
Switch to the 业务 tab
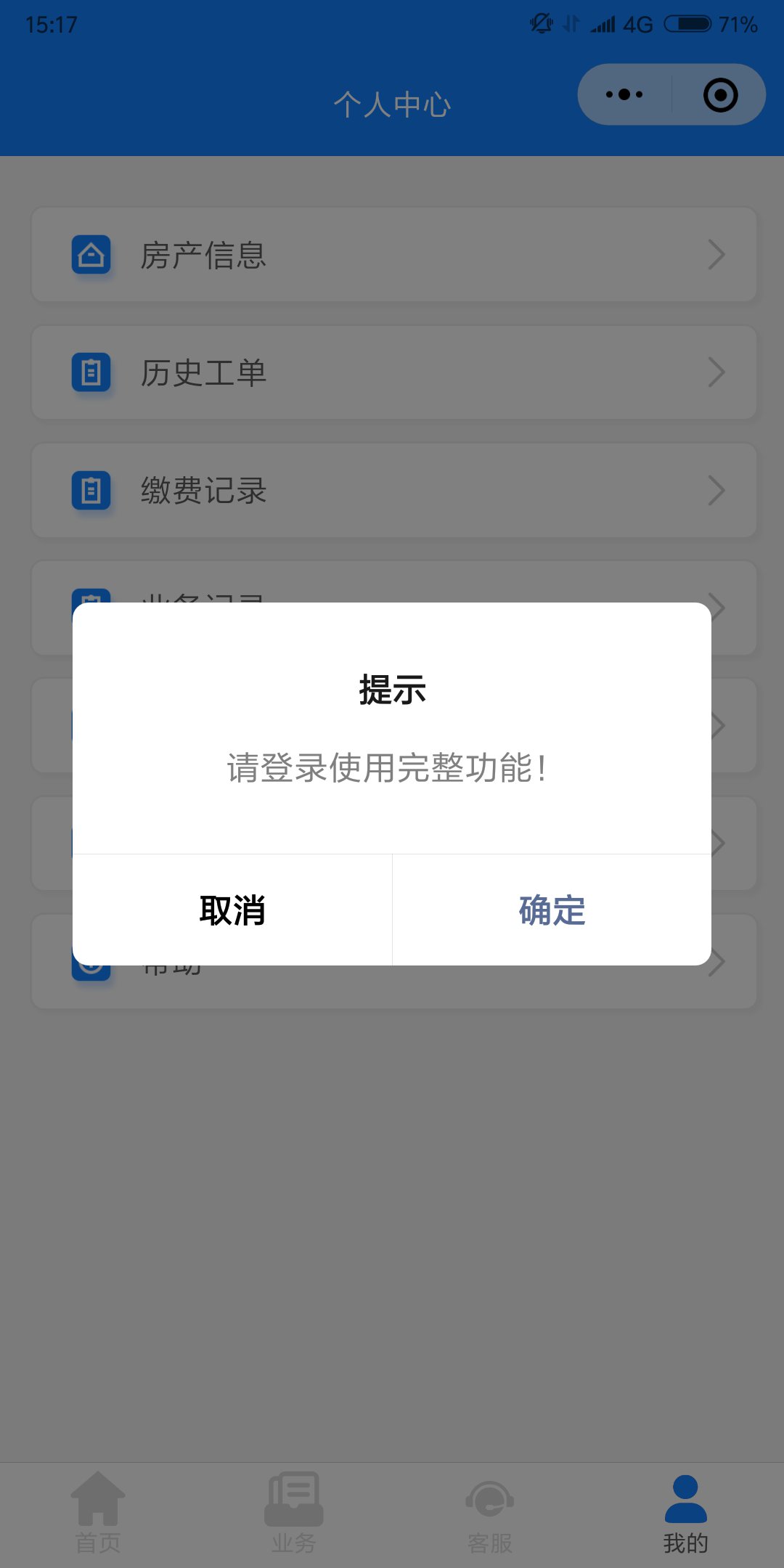(x=294, y=1513)
